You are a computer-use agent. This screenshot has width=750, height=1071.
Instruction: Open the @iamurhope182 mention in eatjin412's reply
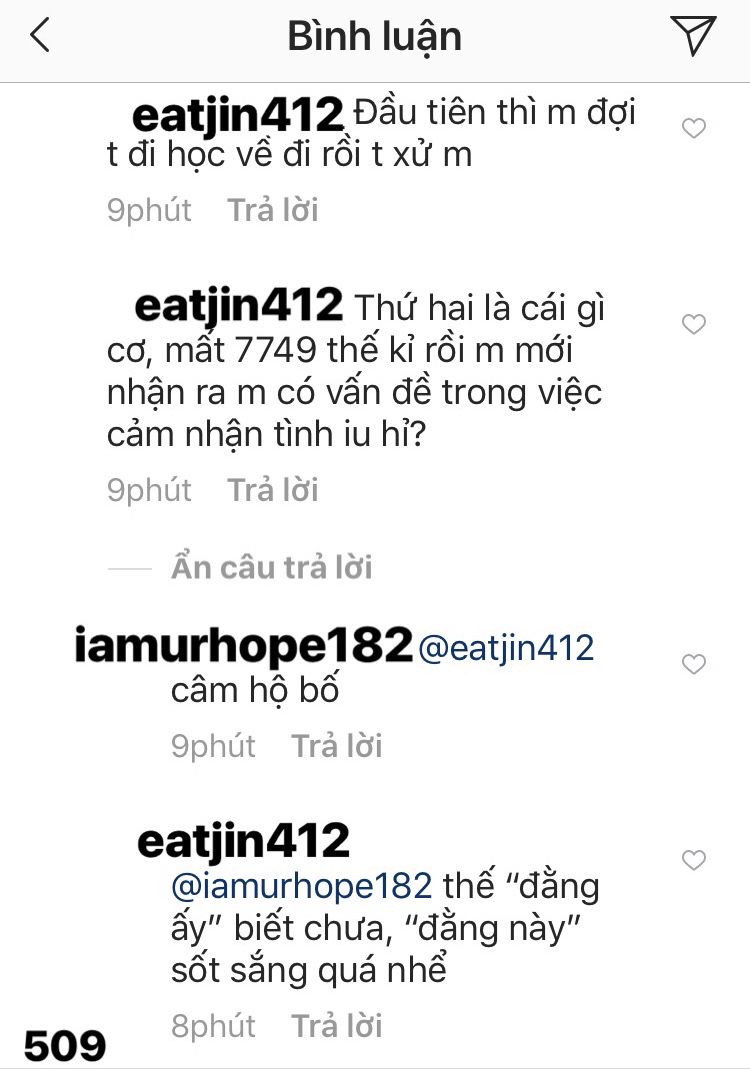[x=301, y=886]
